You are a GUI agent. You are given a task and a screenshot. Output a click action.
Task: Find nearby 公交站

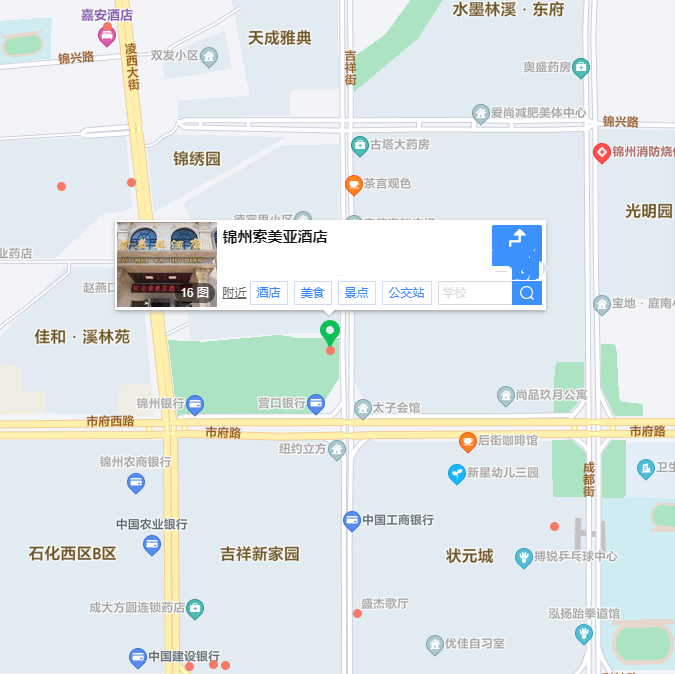406,293
